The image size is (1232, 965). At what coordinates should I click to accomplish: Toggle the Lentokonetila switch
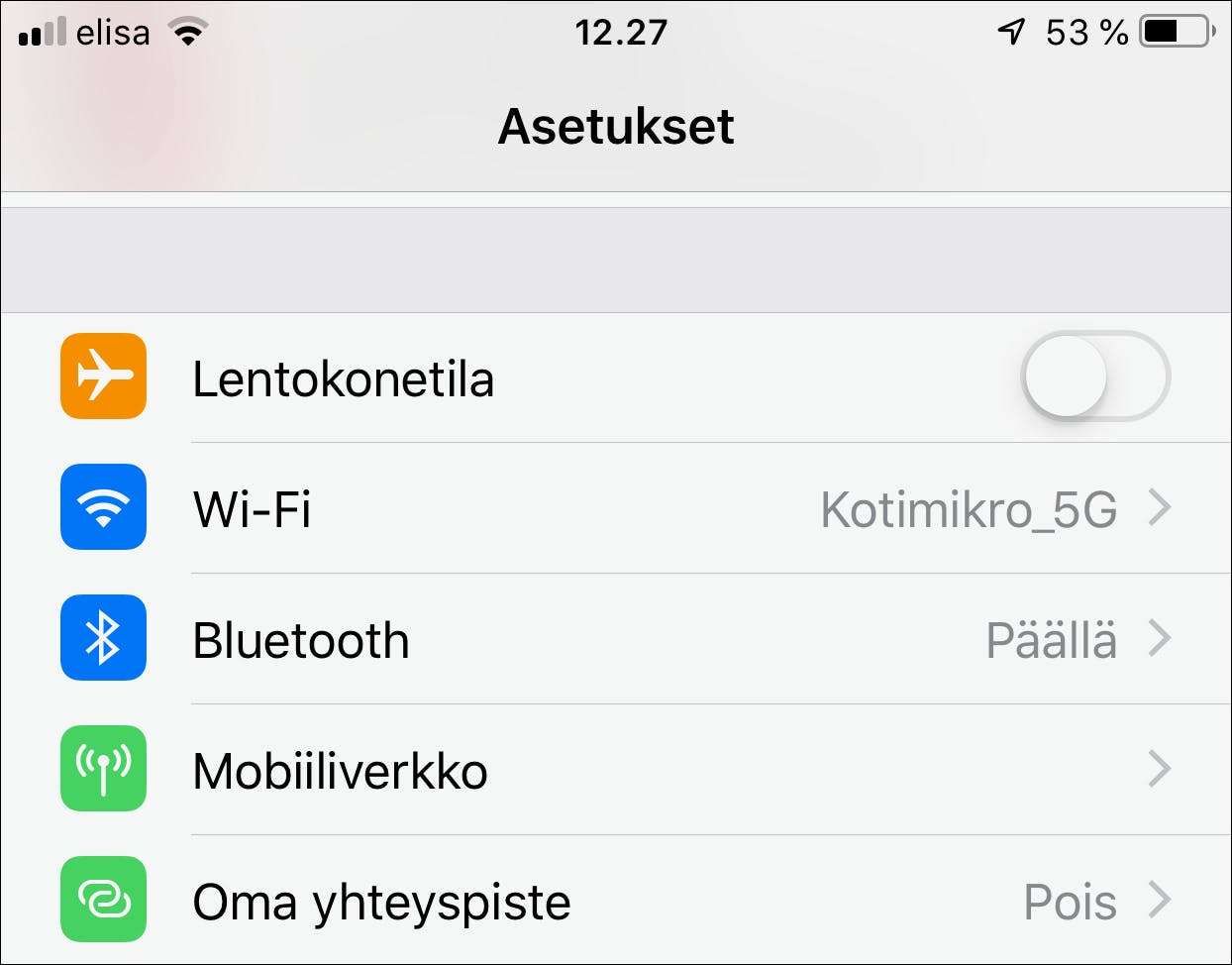point(1094,377)
